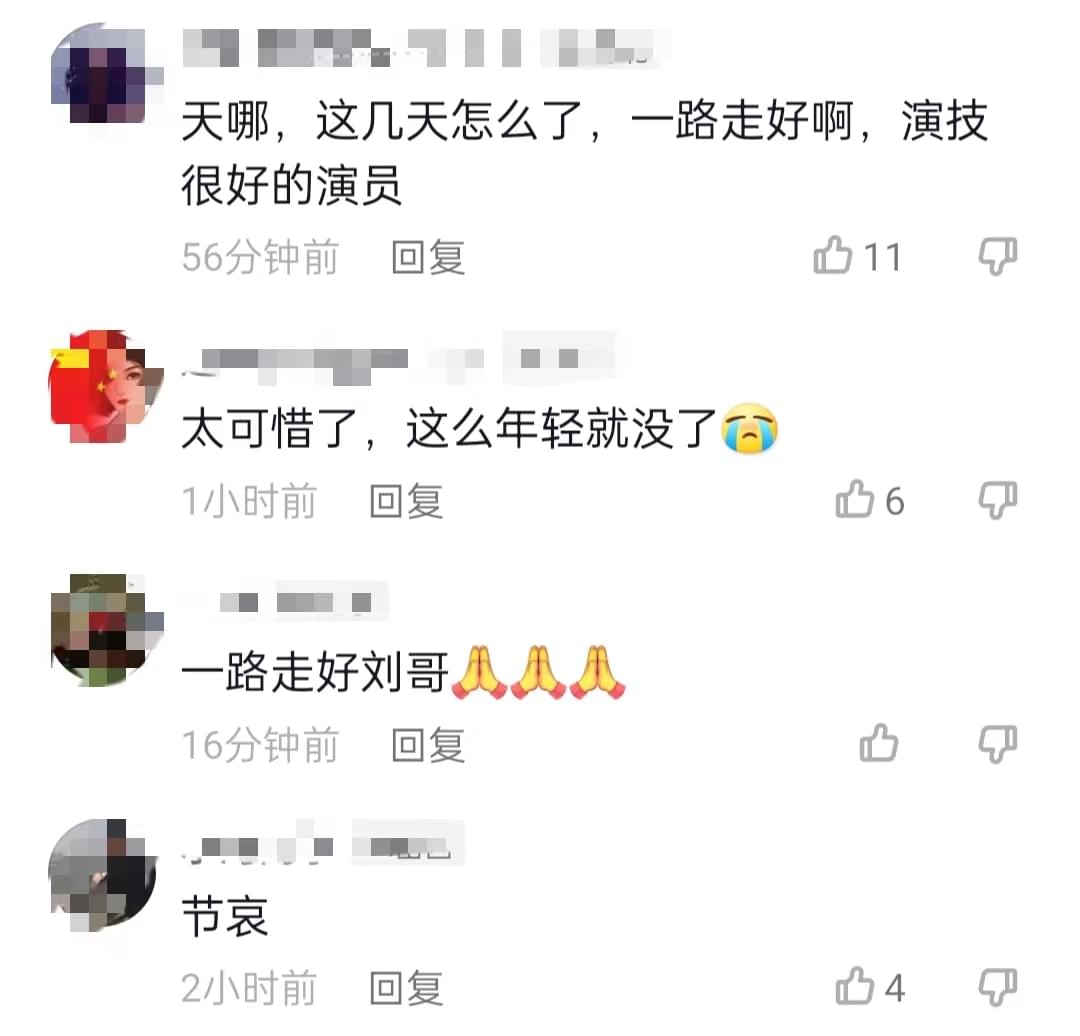
Task: Open the avatar of the 一路走好刘哥 commenter
Action: (104, 630)
